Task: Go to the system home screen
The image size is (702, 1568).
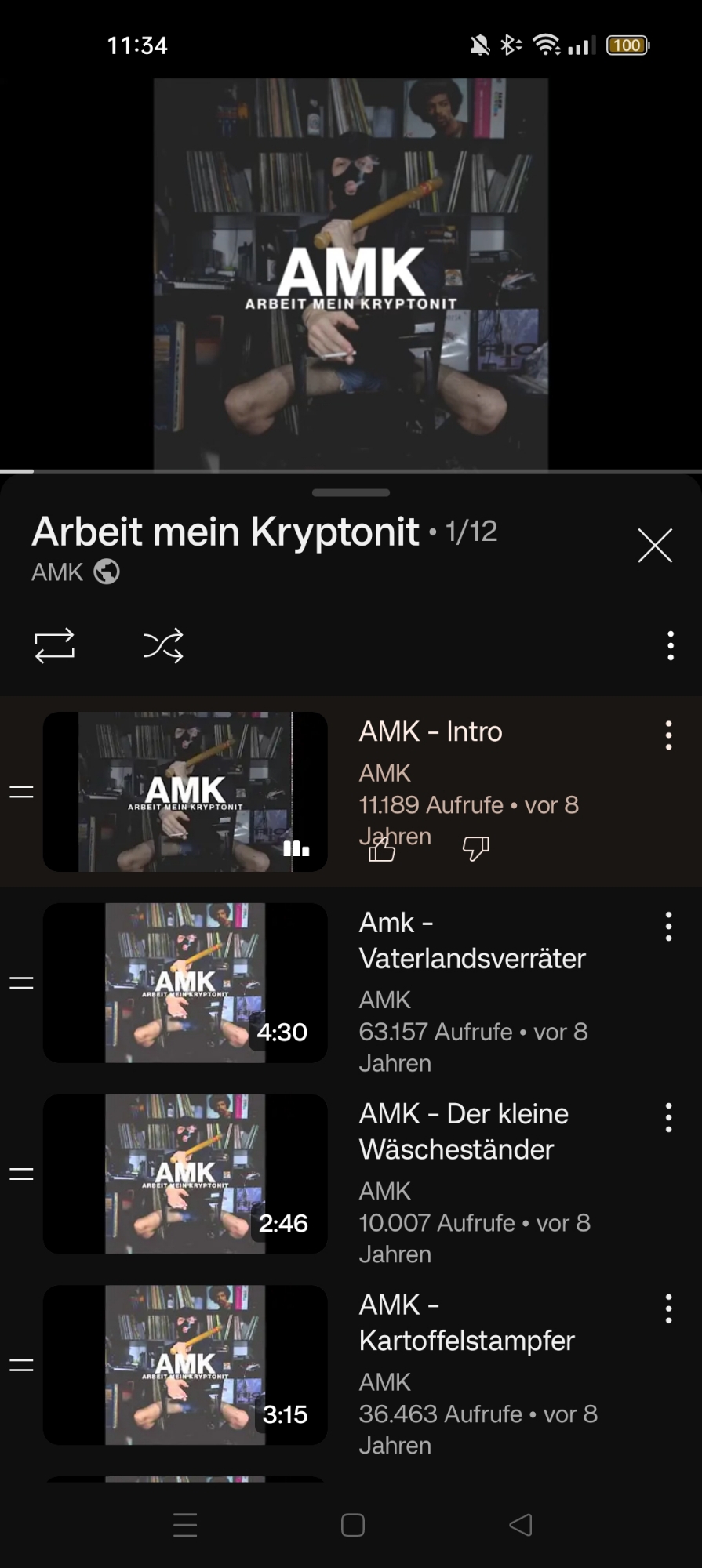Action: 353,1525
